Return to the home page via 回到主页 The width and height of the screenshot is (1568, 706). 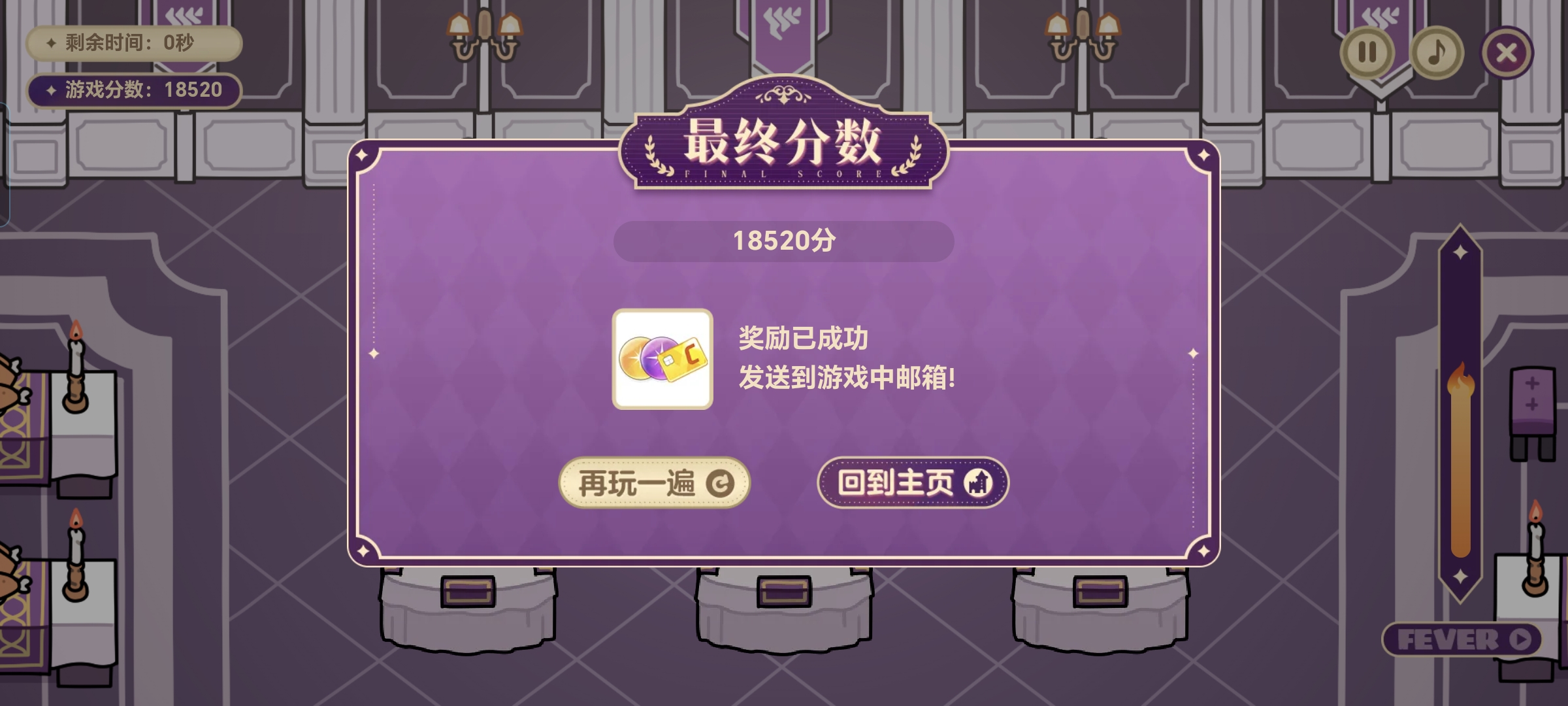pos(913,483)
